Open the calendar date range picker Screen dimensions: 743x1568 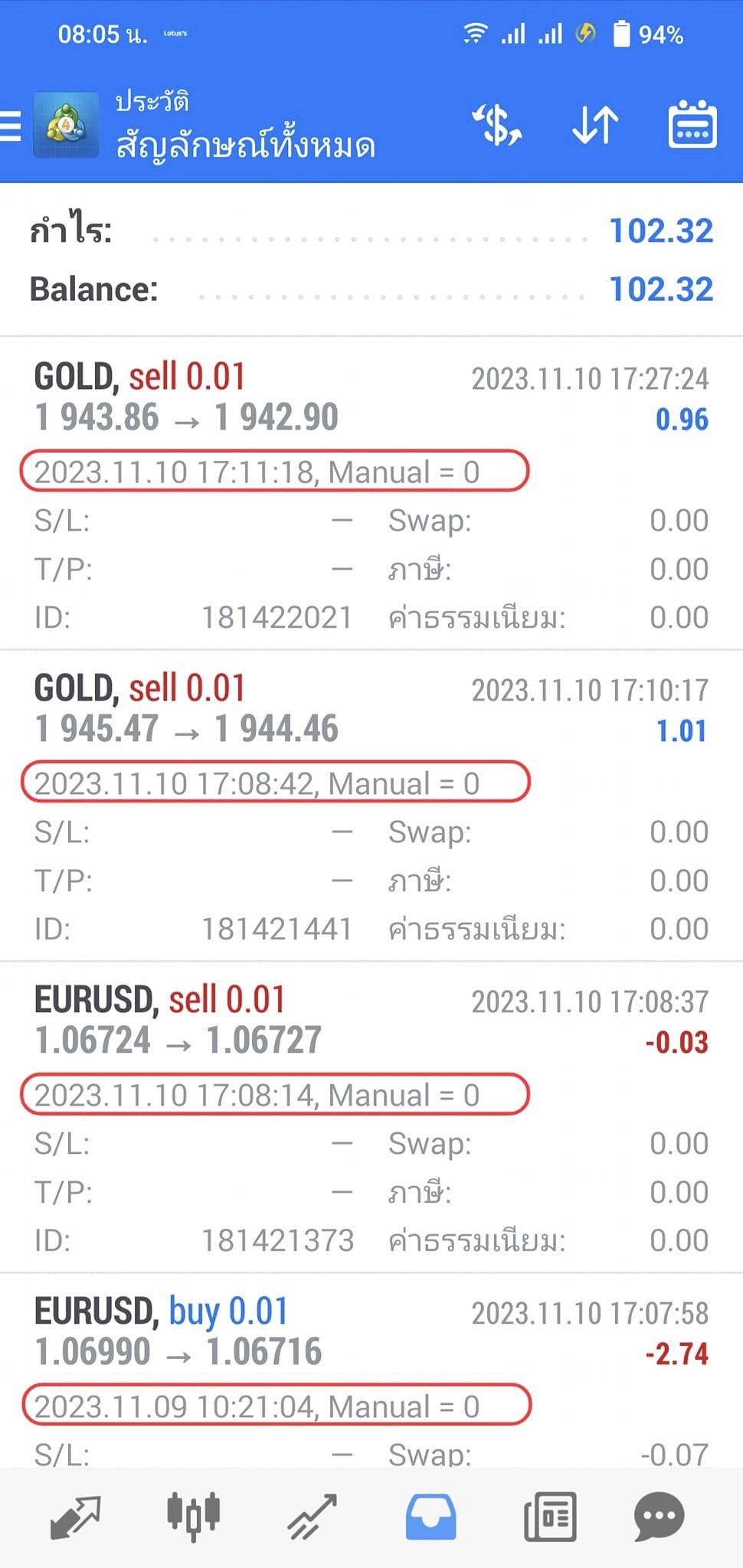692,124
